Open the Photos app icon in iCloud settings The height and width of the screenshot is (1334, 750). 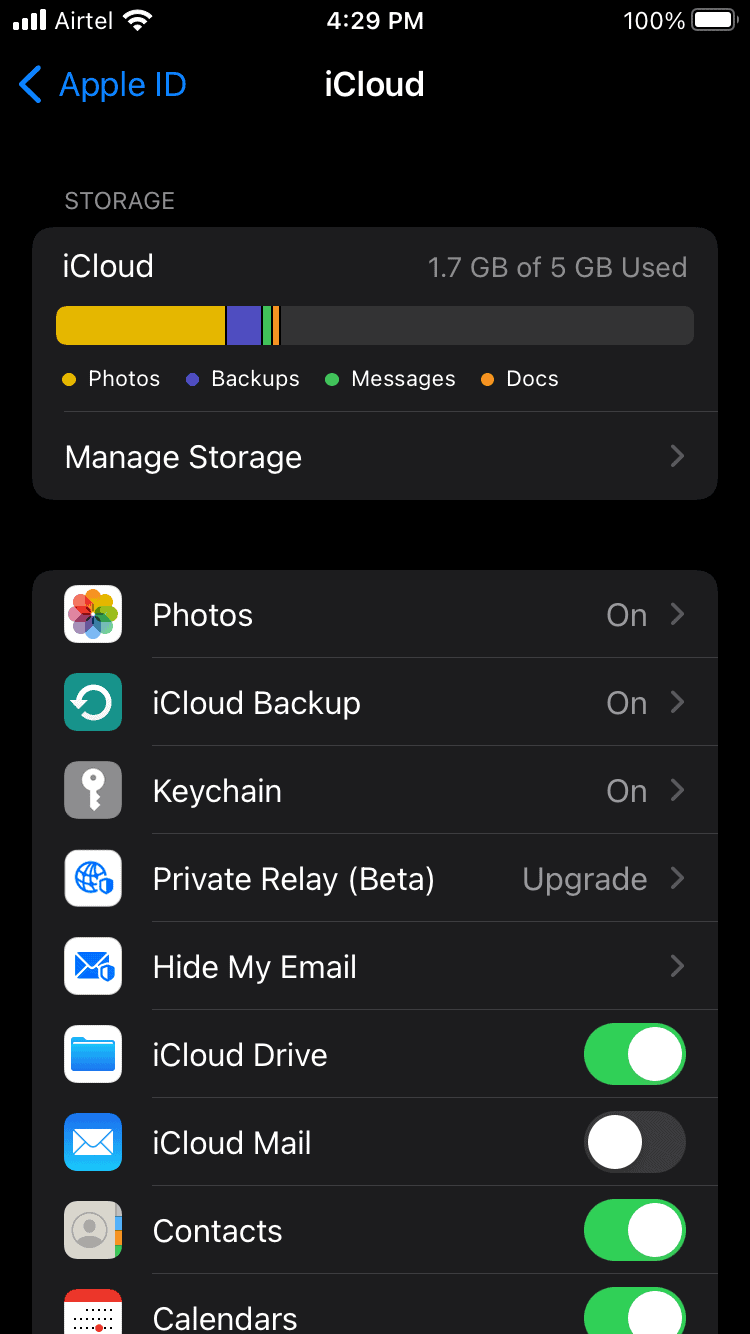point(93,614)
